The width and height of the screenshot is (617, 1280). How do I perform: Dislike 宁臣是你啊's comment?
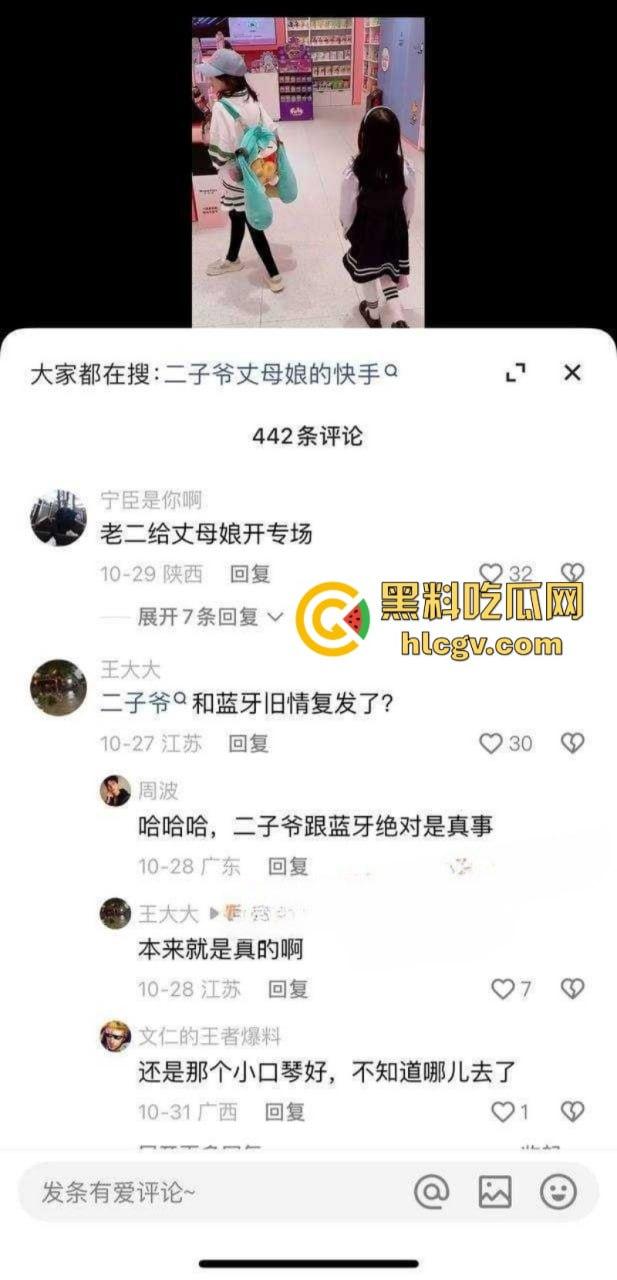pos(572,573)
